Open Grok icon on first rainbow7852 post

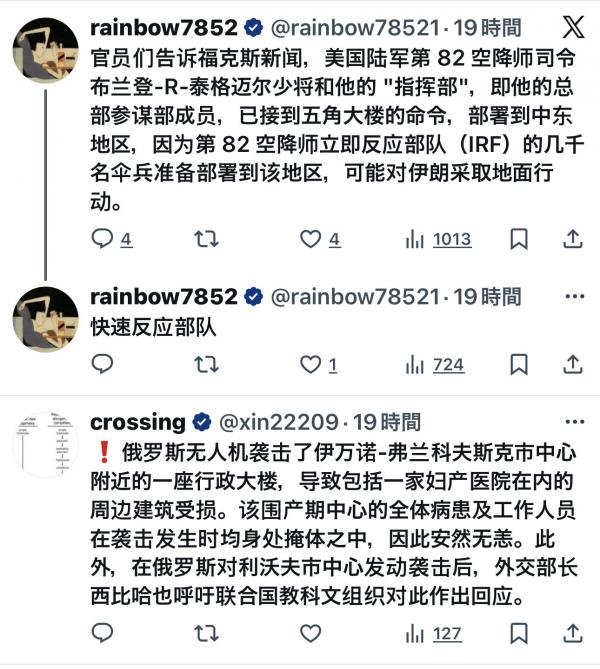574,27
